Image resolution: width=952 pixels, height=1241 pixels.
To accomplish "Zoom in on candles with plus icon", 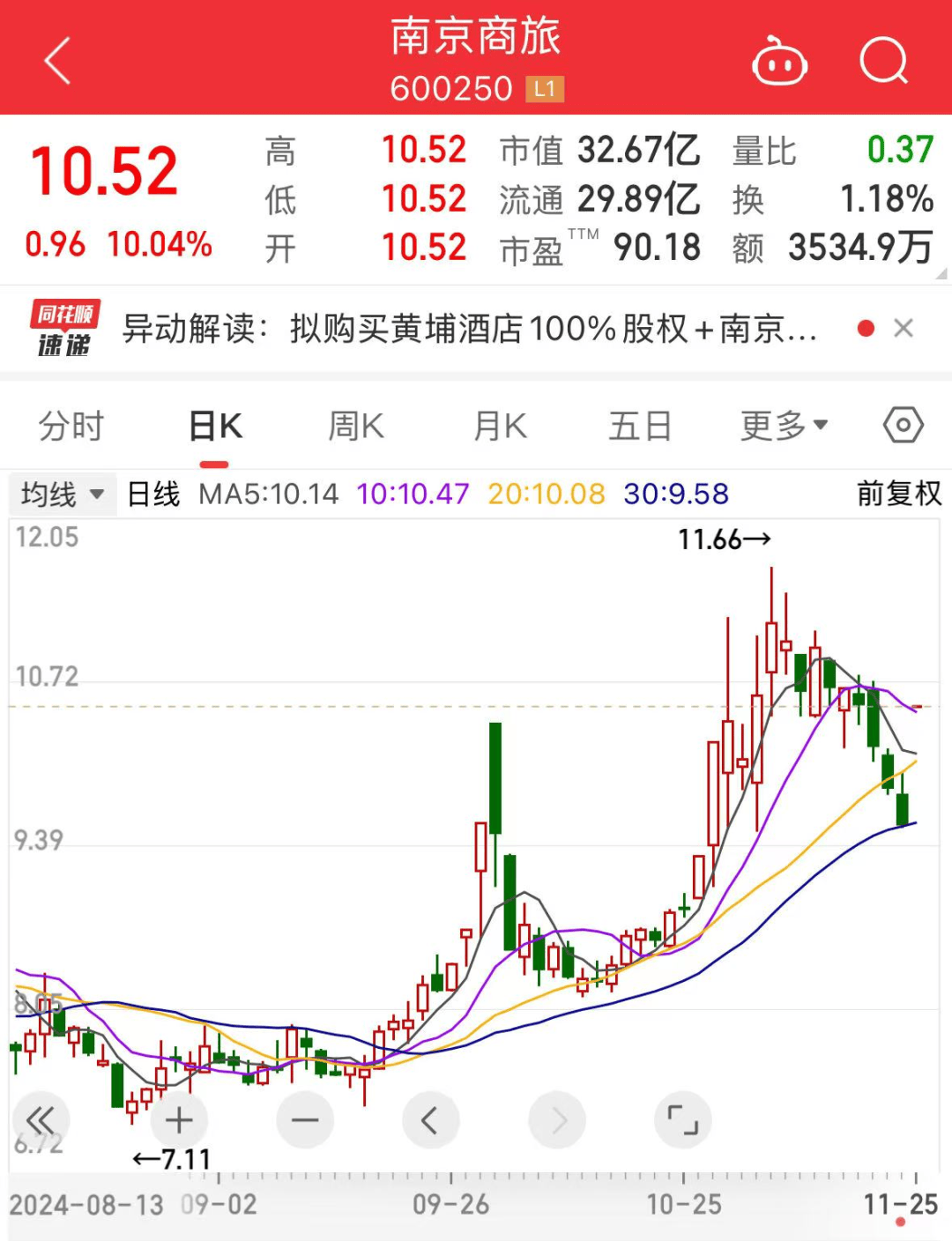I will click(179, 1120).
